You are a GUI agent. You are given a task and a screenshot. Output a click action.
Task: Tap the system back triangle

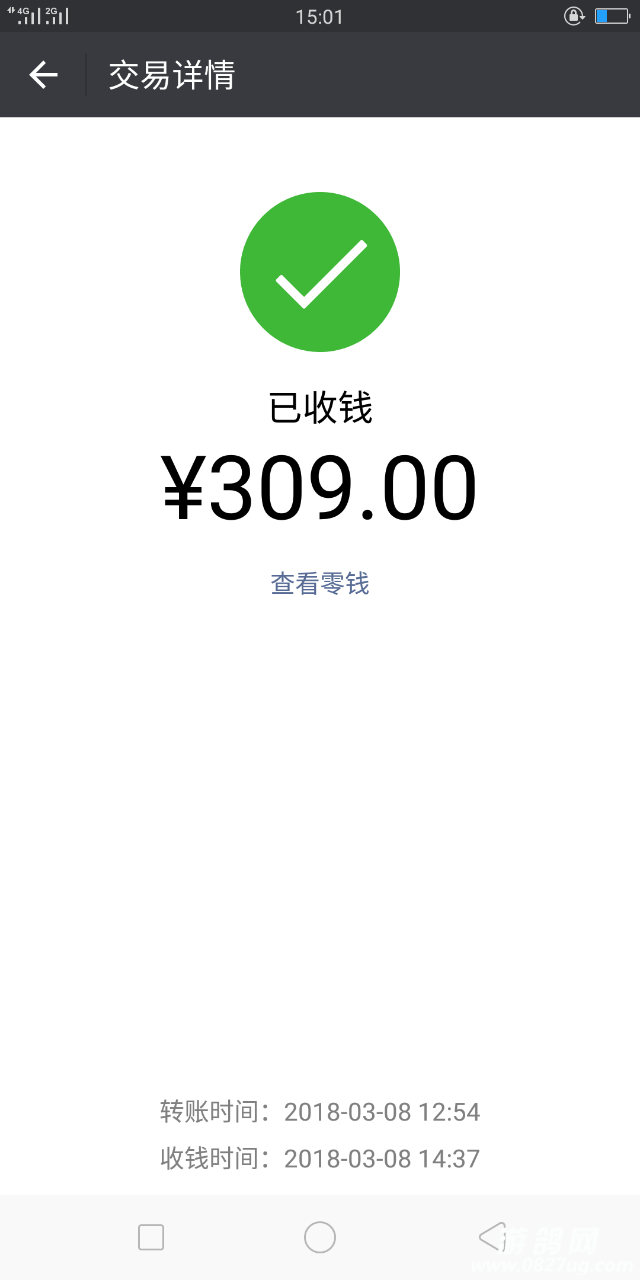click(492, 1237)
